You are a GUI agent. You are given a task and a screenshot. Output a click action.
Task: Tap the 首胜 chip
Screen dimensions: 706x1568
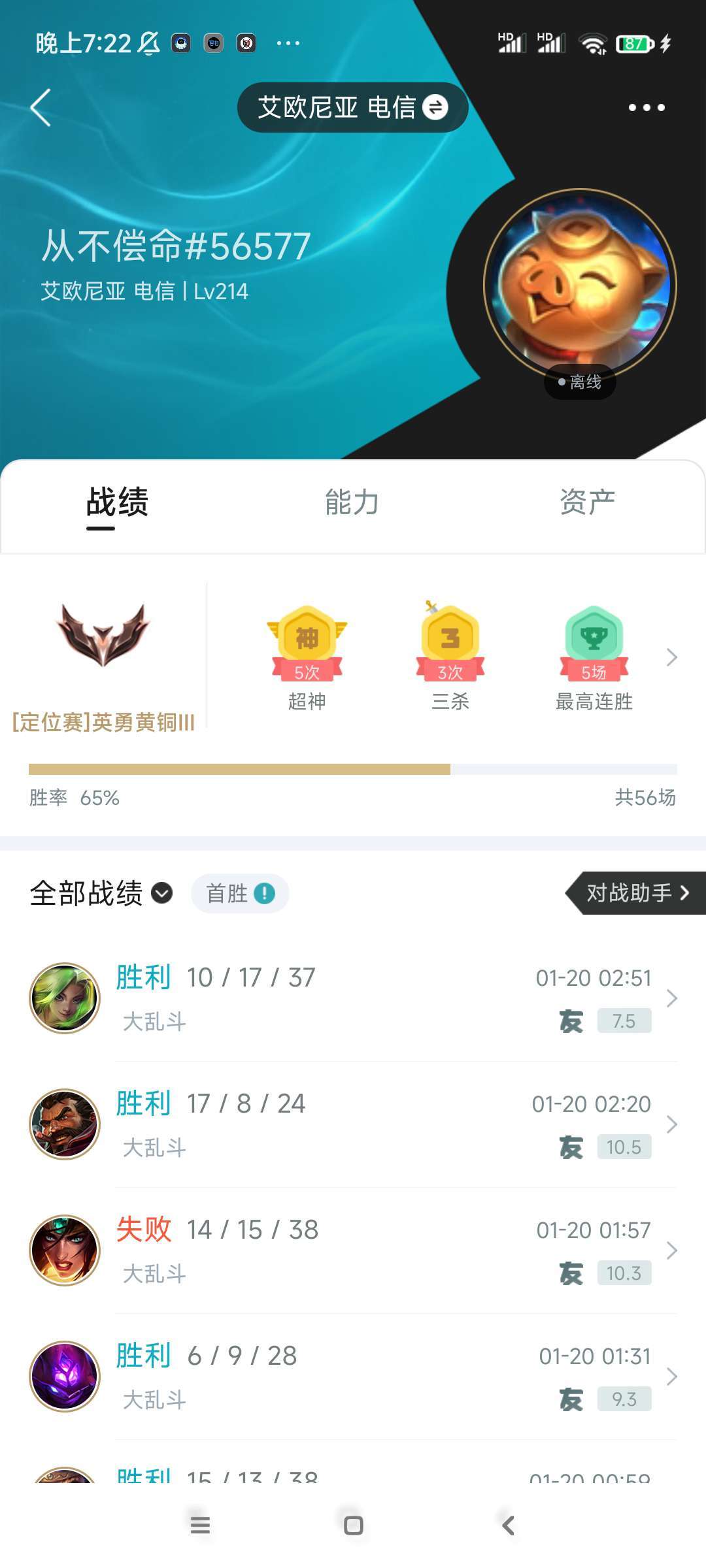[x=240, y=893]
